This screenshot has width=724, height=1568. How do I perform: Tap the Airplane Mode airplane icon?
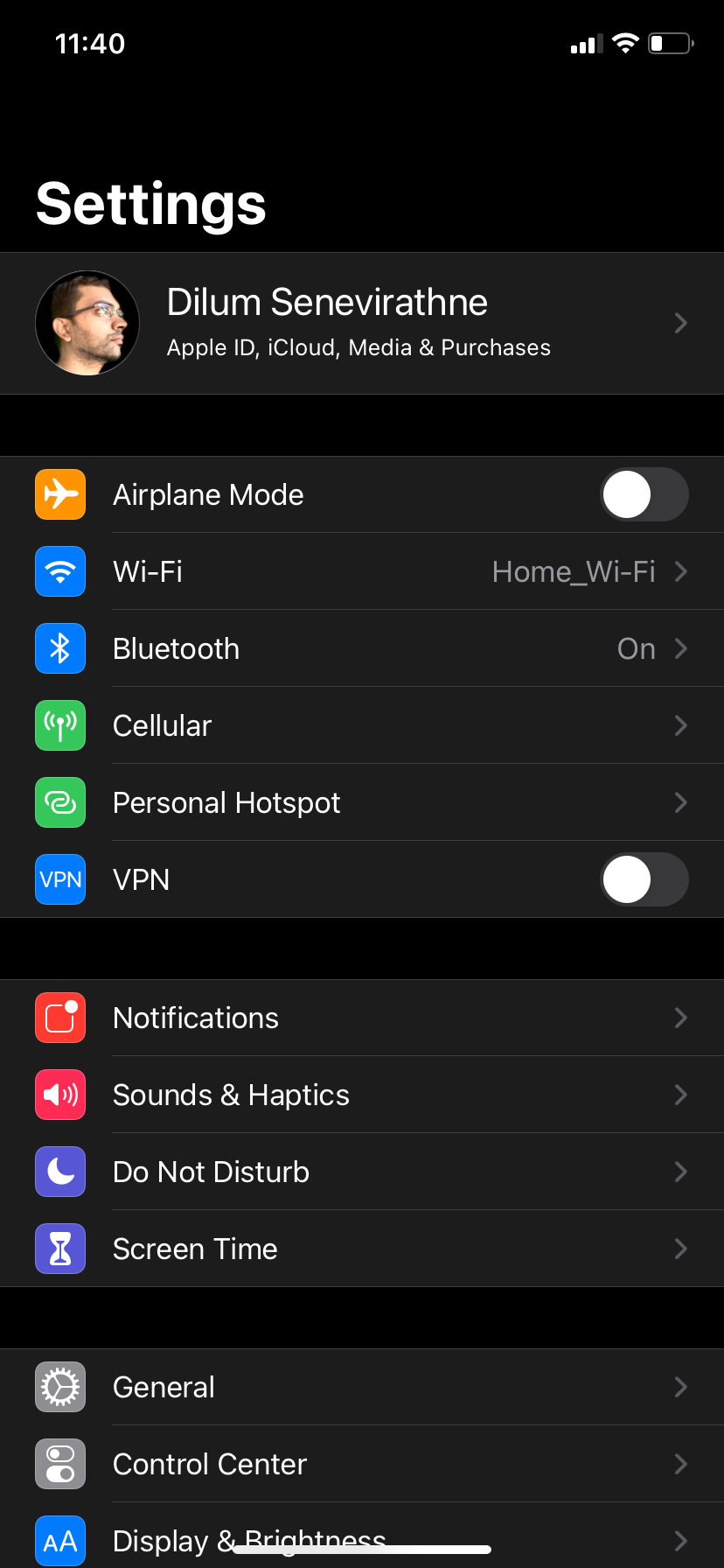pos(59,494)
